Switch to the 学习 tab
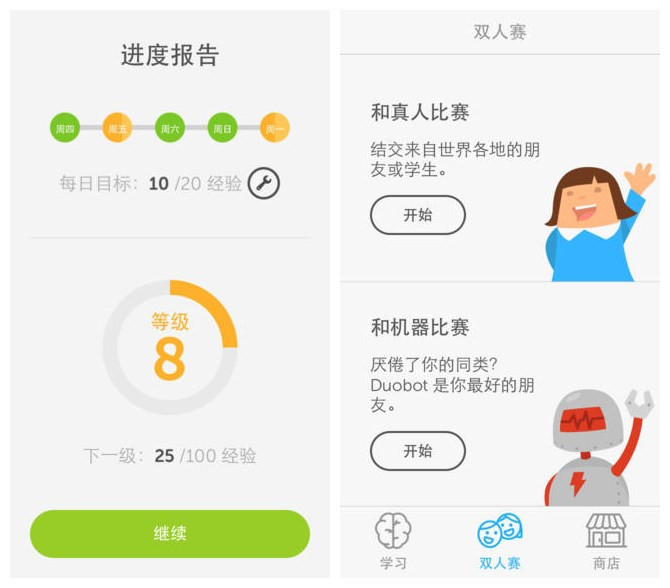670x588 pixels. pos(393,541)
